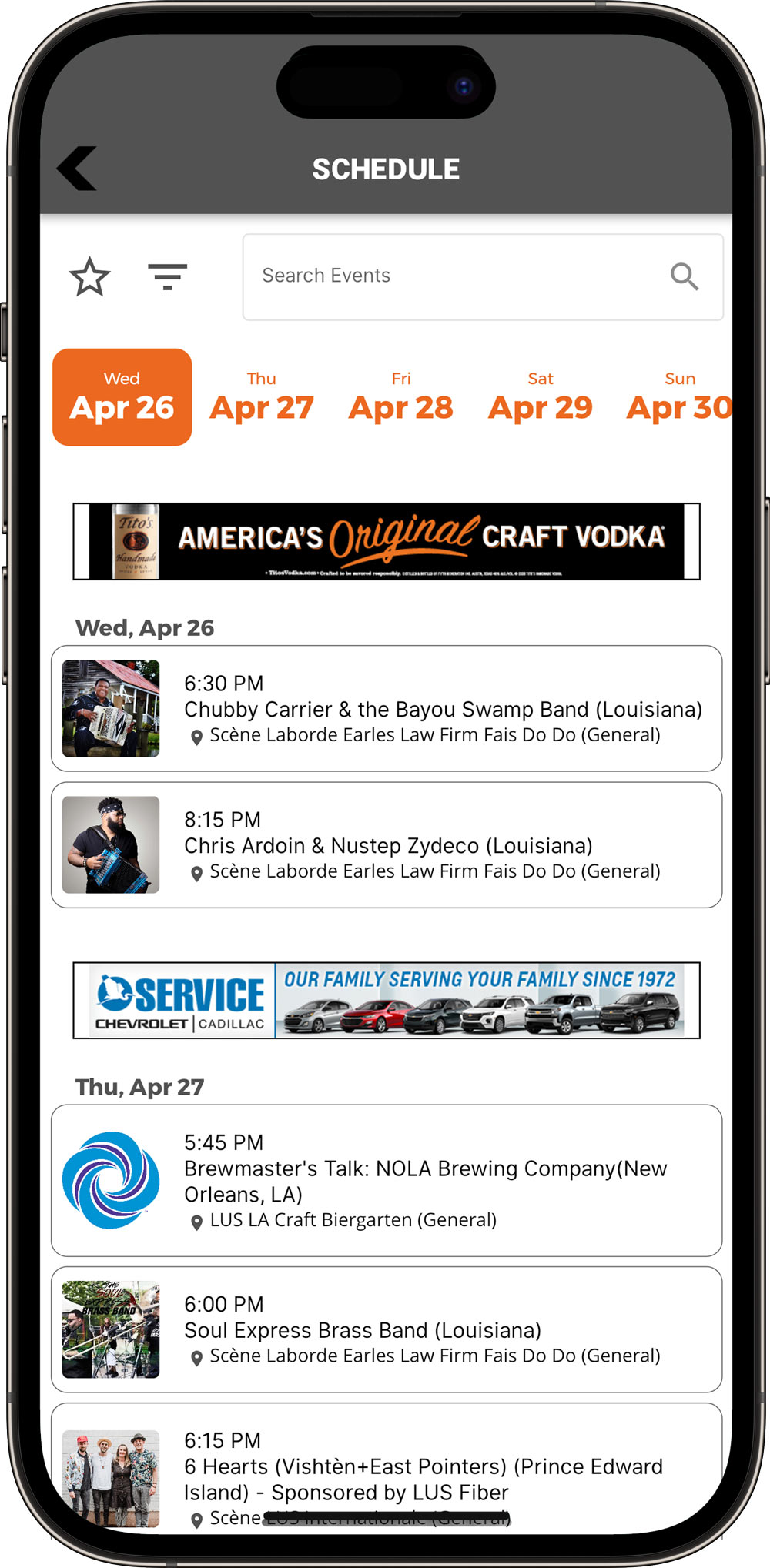Open Soul Express Brass Band event

click(x=387, y=1329)
